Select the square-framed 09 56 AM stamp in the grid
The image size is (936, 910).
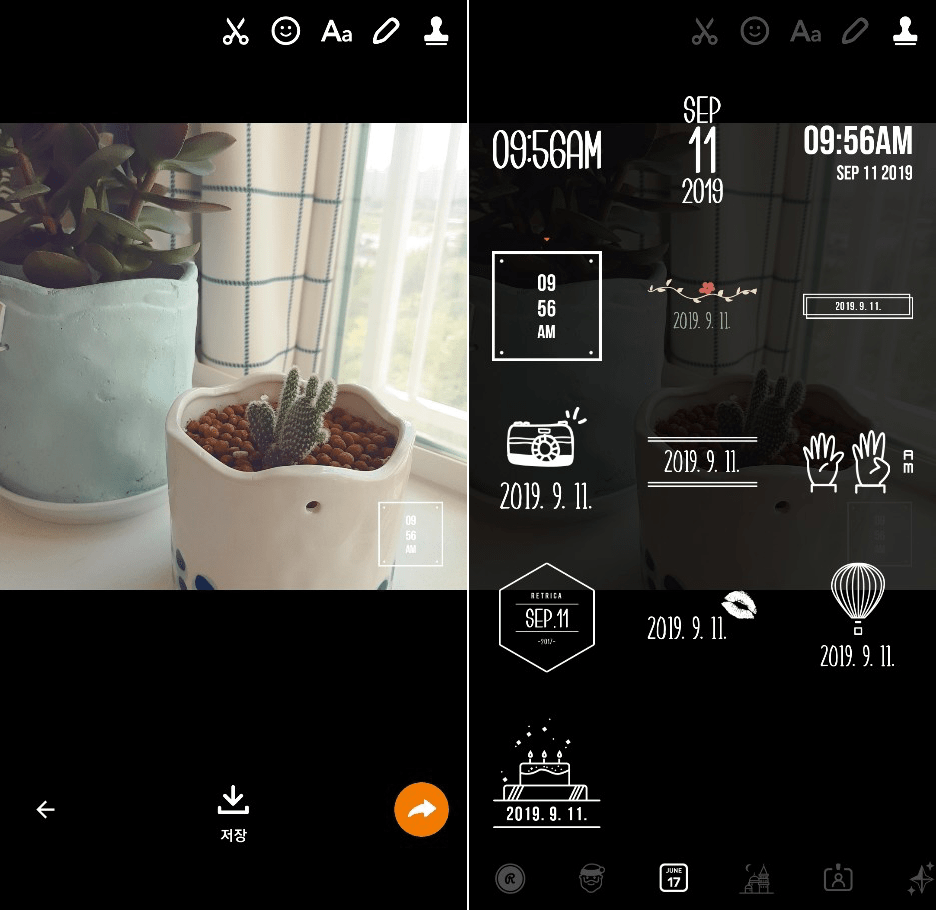pos(546,305)
